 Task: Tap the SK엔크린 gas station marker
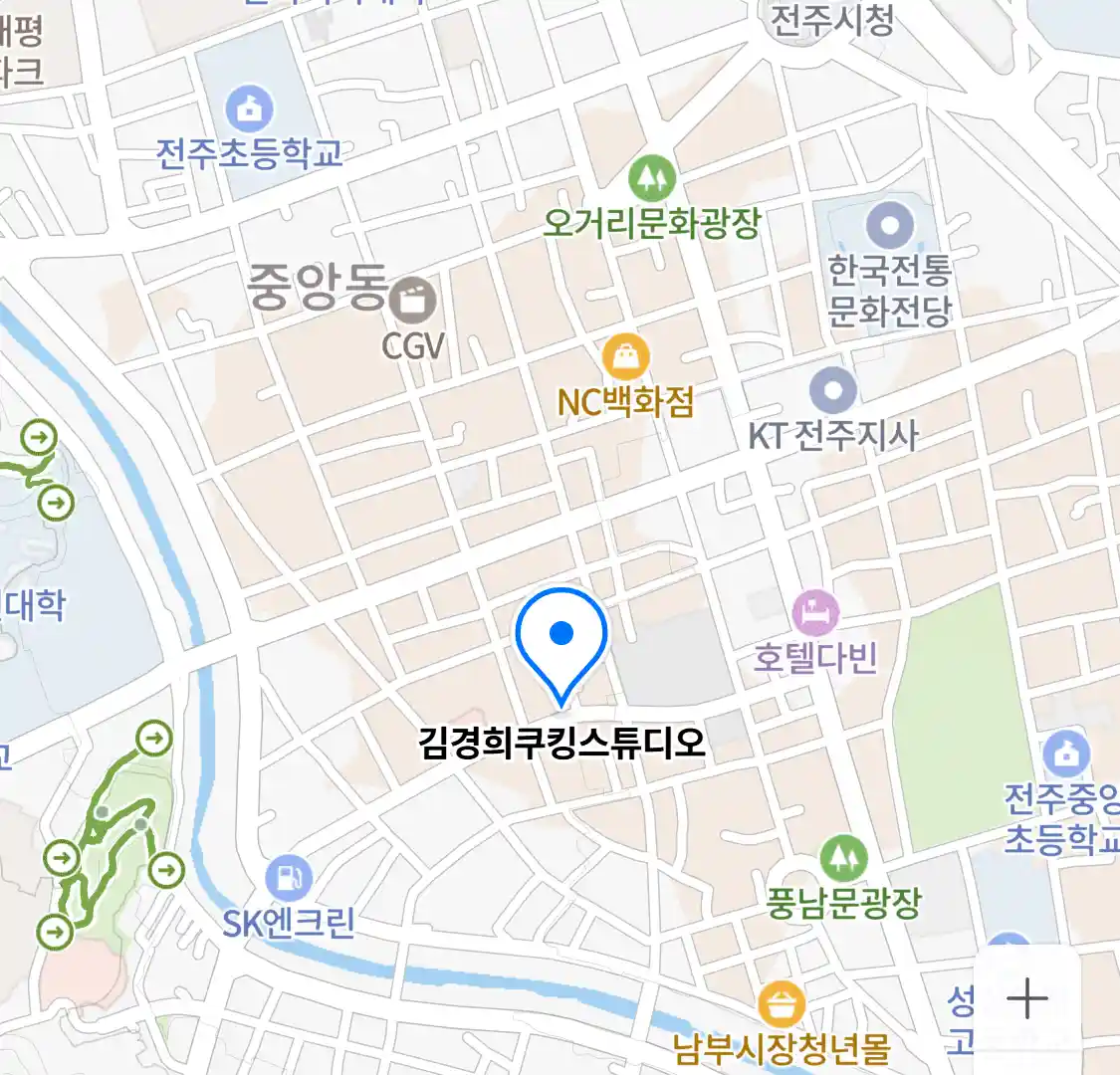point(289,878)
